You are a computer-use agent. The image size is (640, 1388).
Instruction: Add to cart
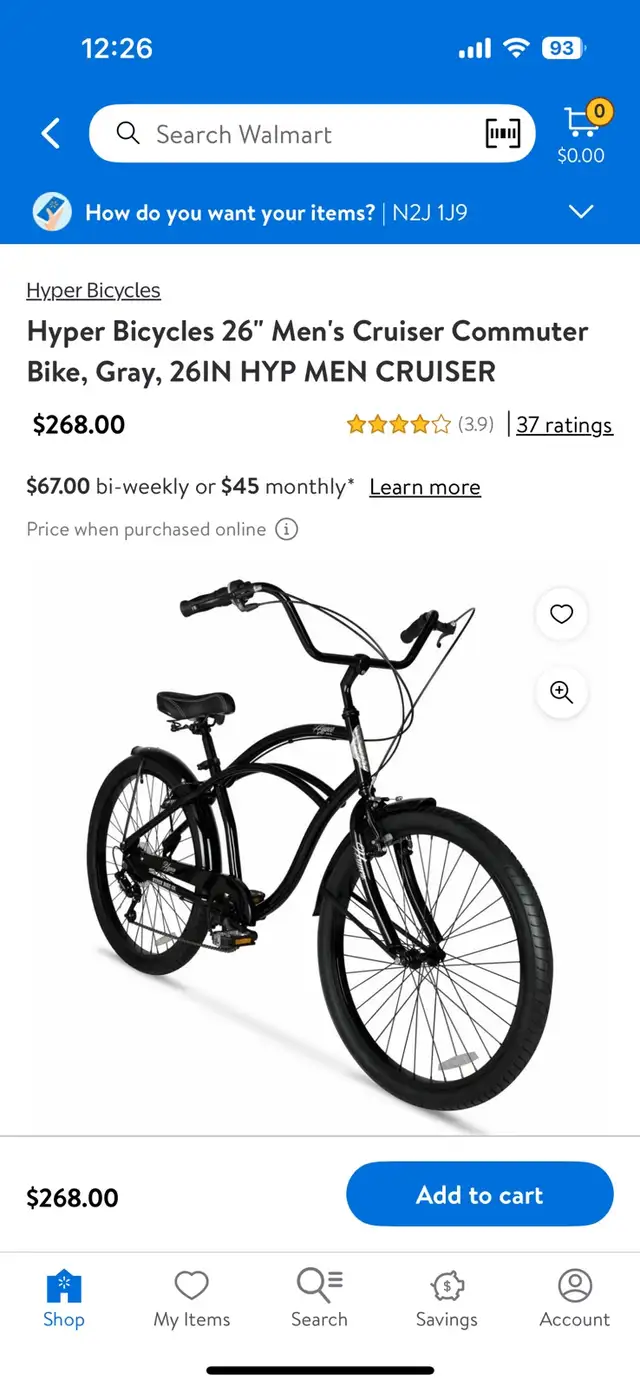(x=480, y=1194)
